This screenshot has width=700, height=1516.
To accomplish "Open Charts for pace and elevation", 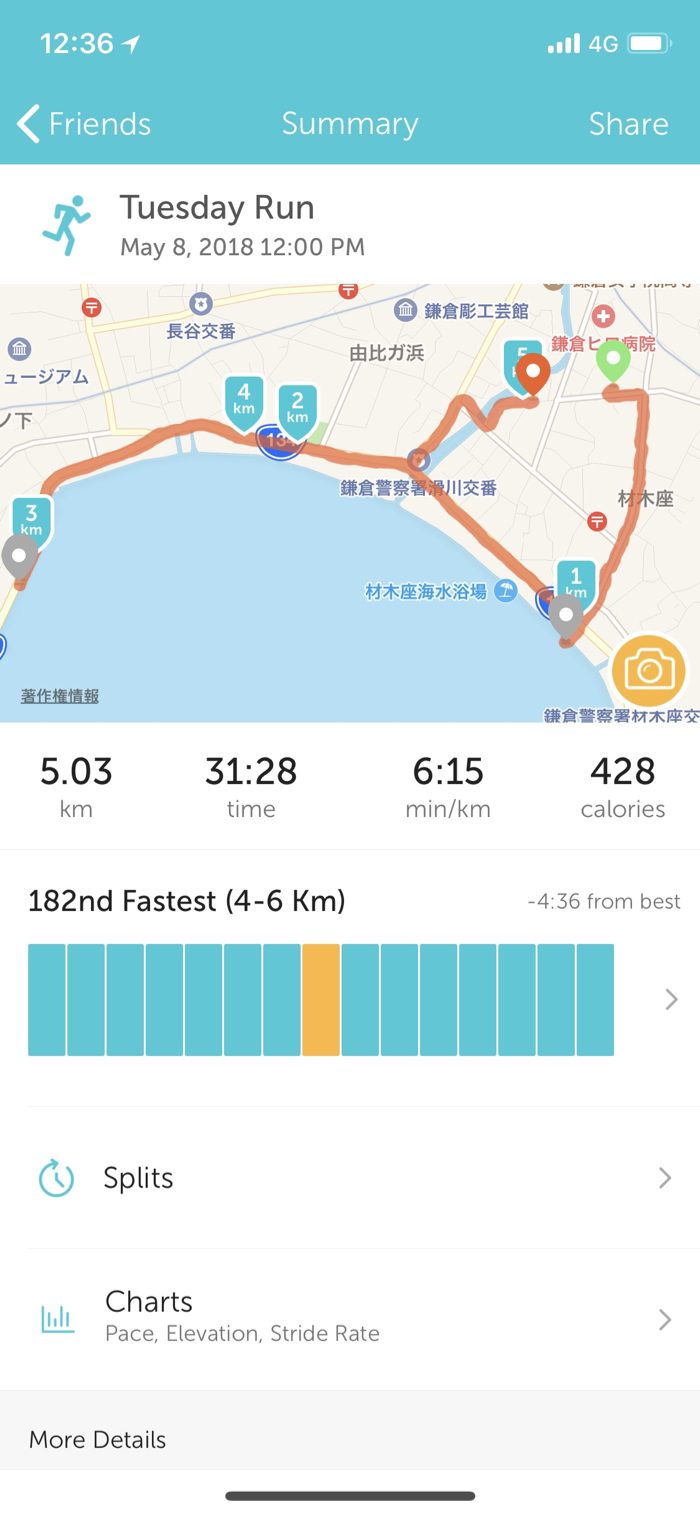I will click(x=350, y=1318).
